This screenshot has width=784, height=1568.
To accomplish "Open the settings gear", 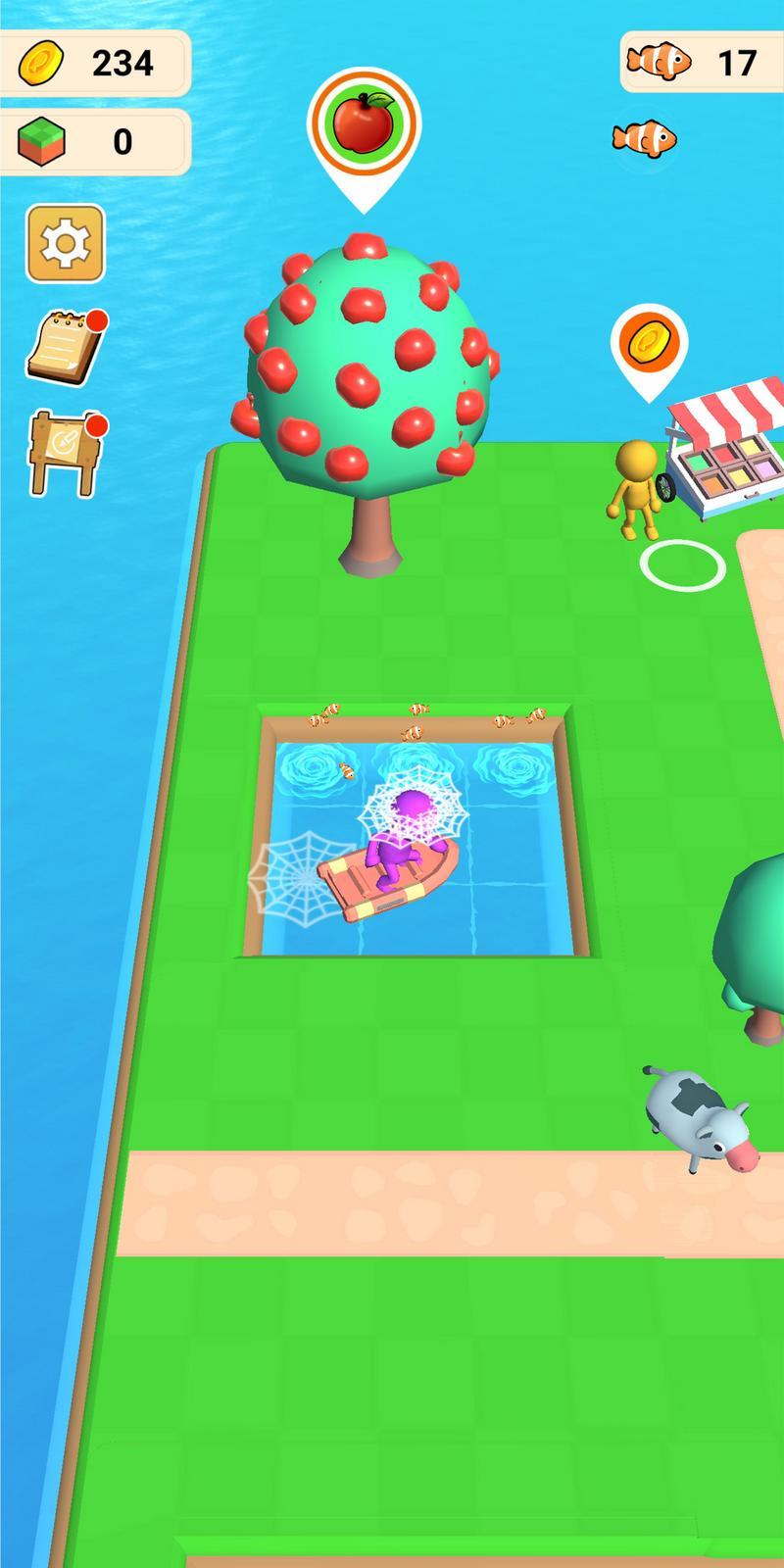I will coord(65,243).
